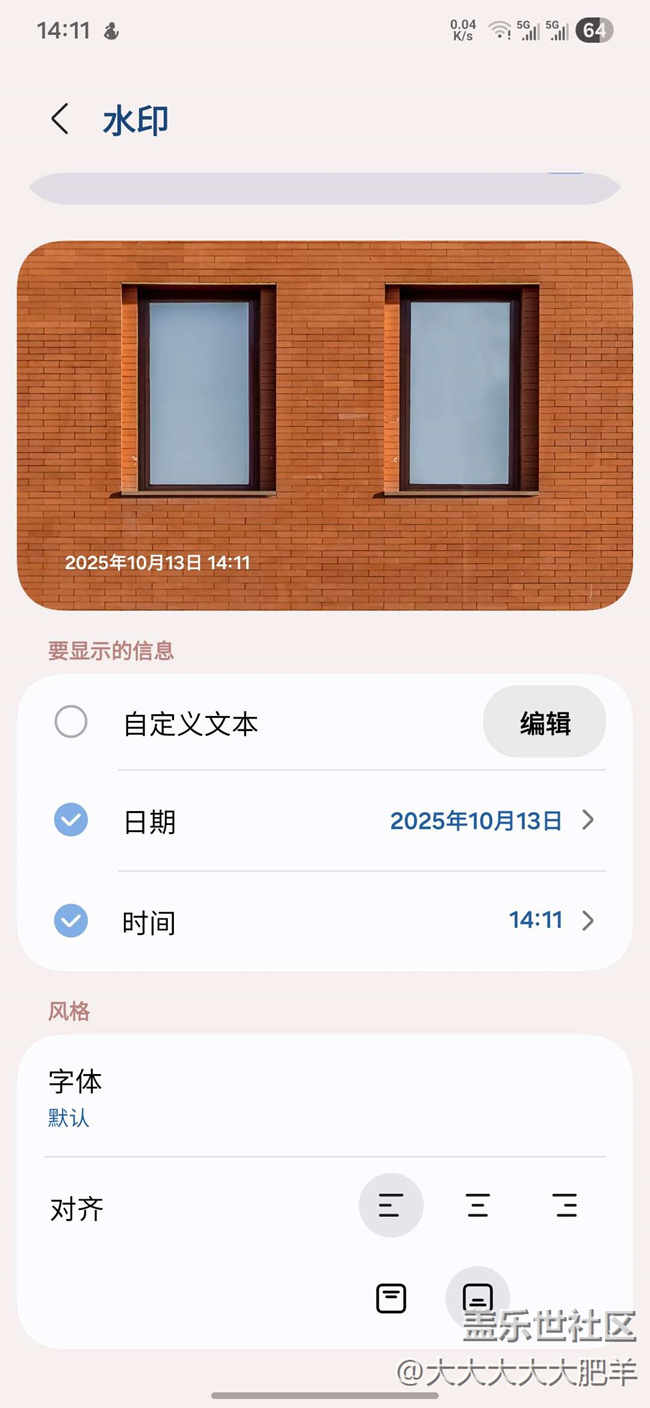
Task: Choose right text alignment
Action: tap(565, 1206)
